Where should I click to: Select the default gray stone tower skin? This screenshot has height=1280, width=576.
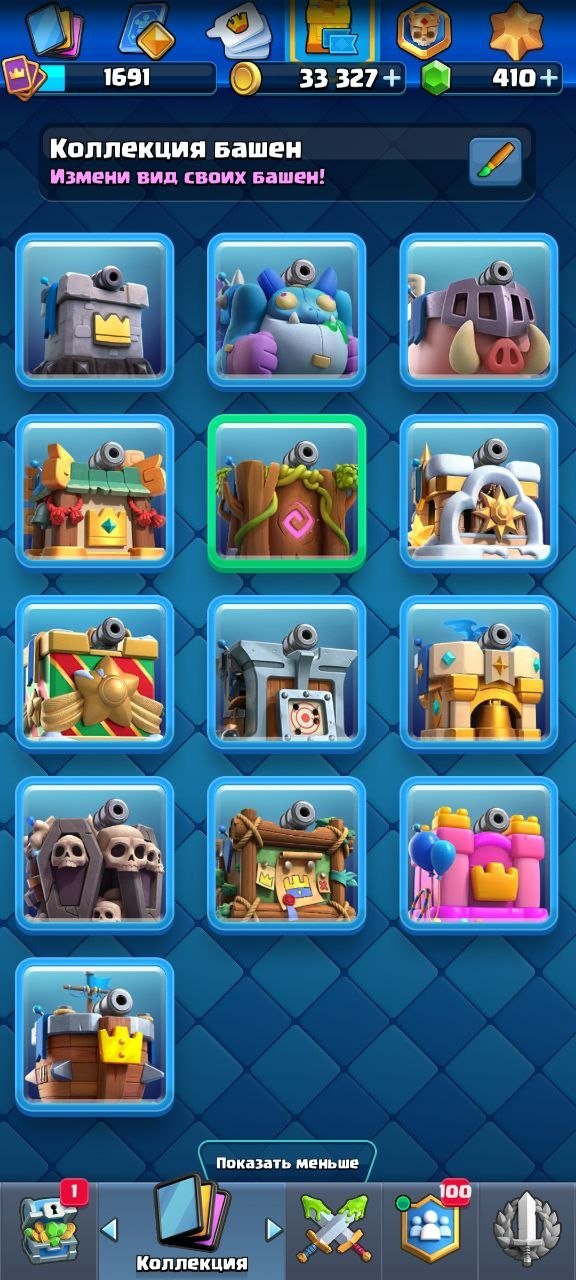click(95, 311)
